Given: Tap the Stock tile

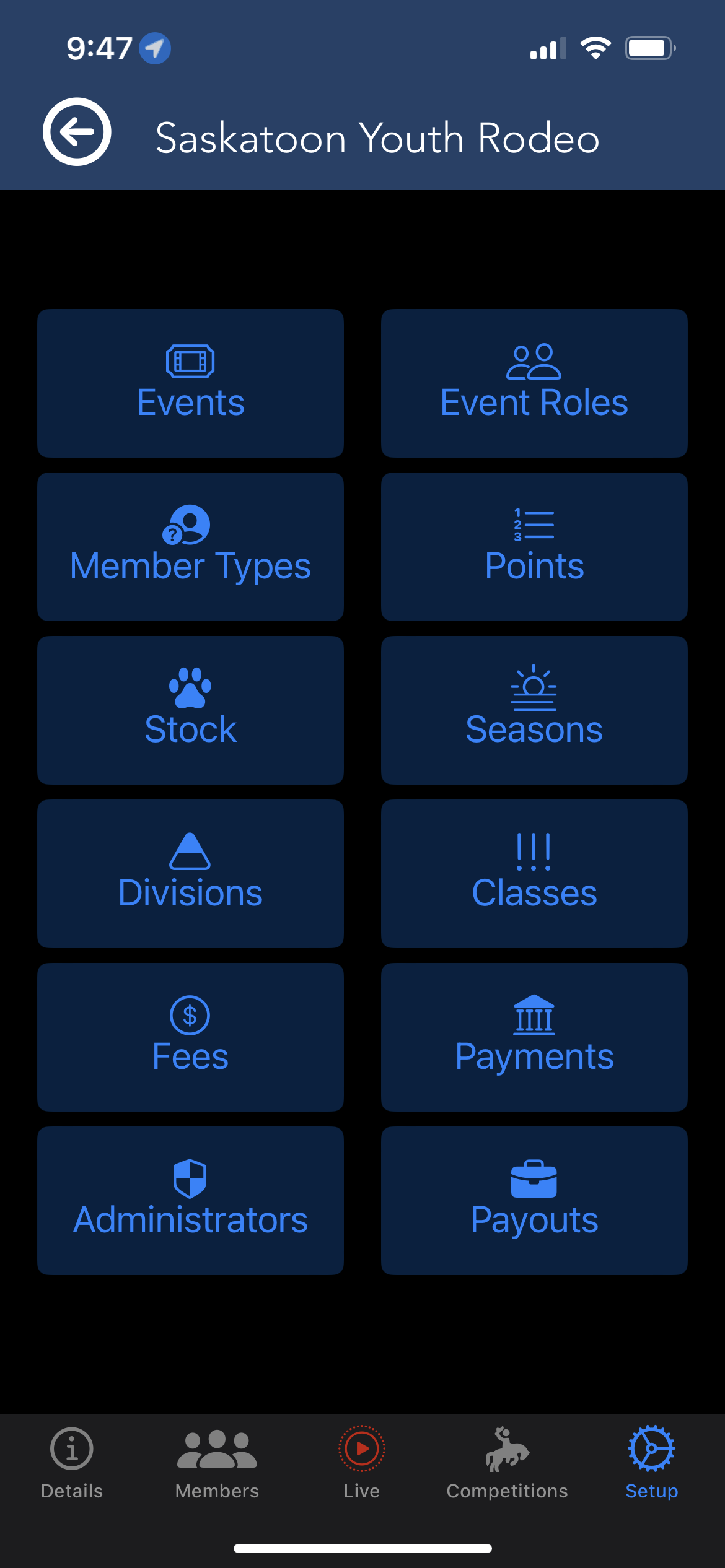Looking at the screenshot, I should [190, 710].
